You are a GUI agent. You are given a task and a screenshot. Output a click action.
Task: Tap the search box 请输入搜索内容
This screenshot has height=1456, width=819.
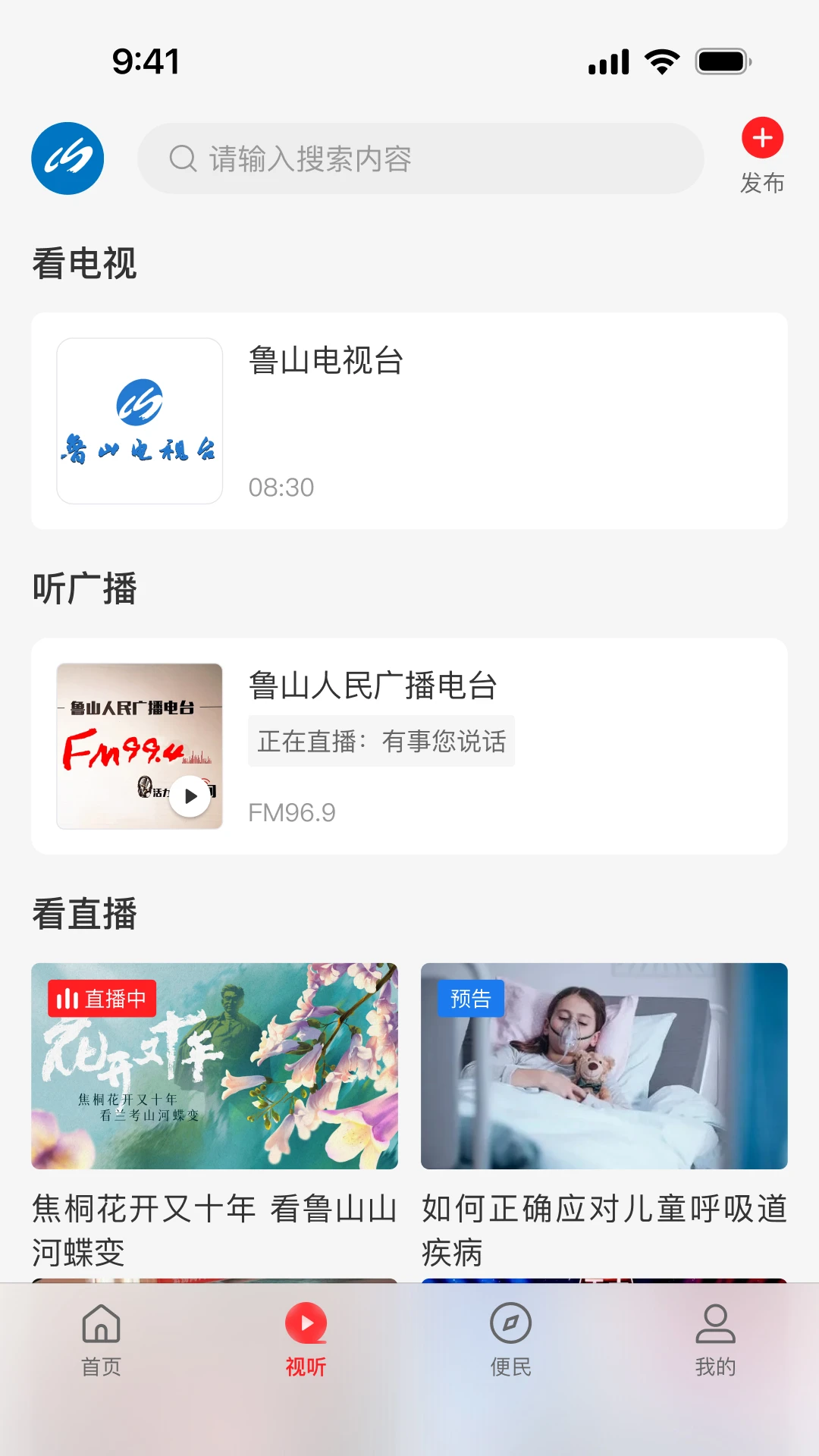[x=420, y=158]
